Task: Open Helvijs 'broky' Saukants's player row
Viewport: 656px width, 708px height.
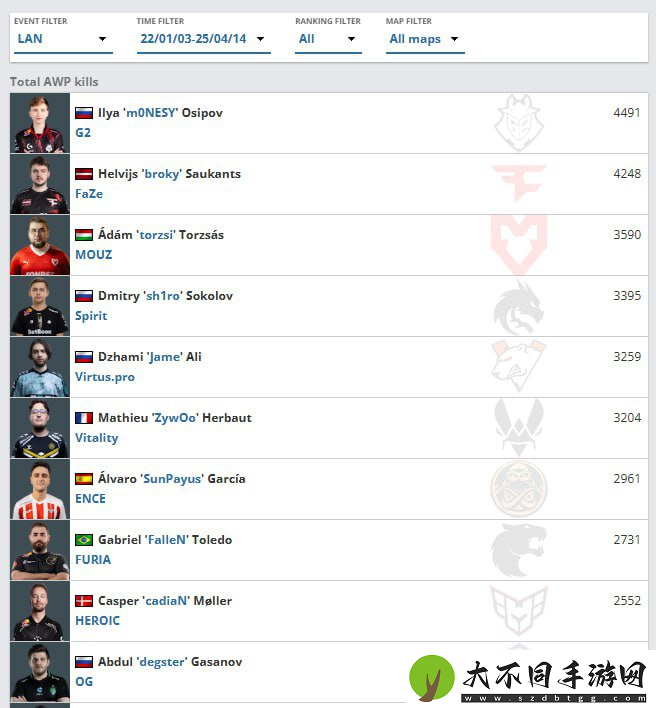Action: click(169, 174)
